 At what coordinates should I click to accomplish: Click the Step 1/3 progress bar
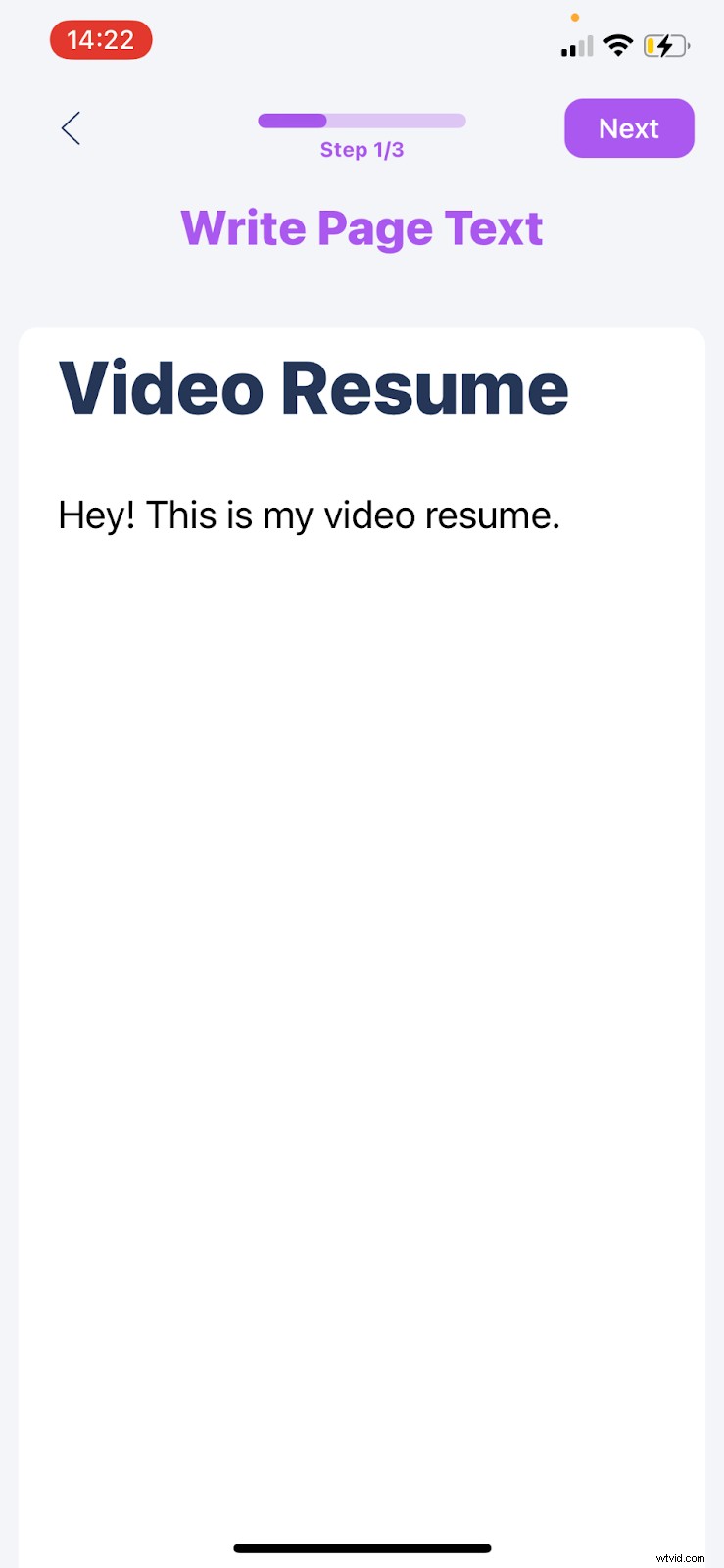362,121
